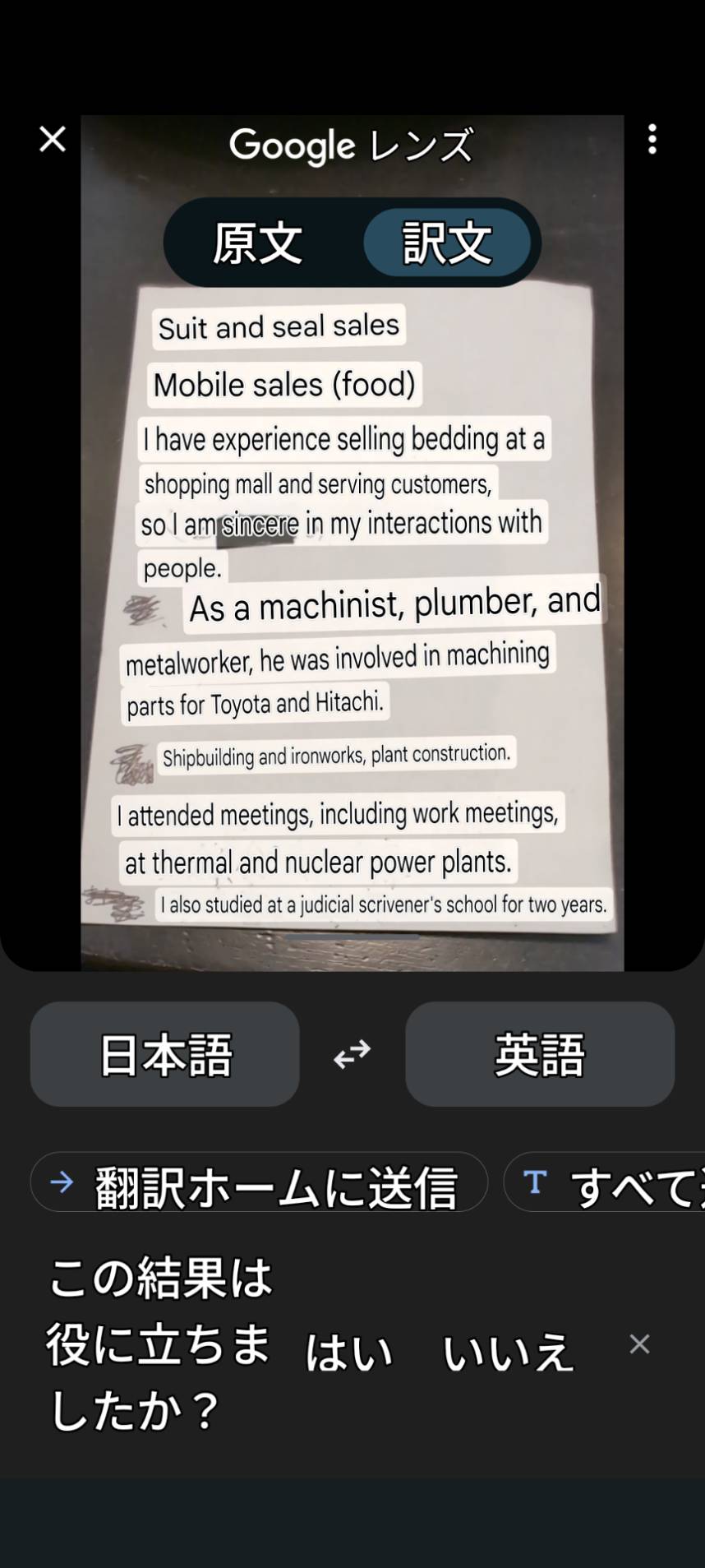Swap the source and target languages
705x1568 pixels.
point(352,1053)
